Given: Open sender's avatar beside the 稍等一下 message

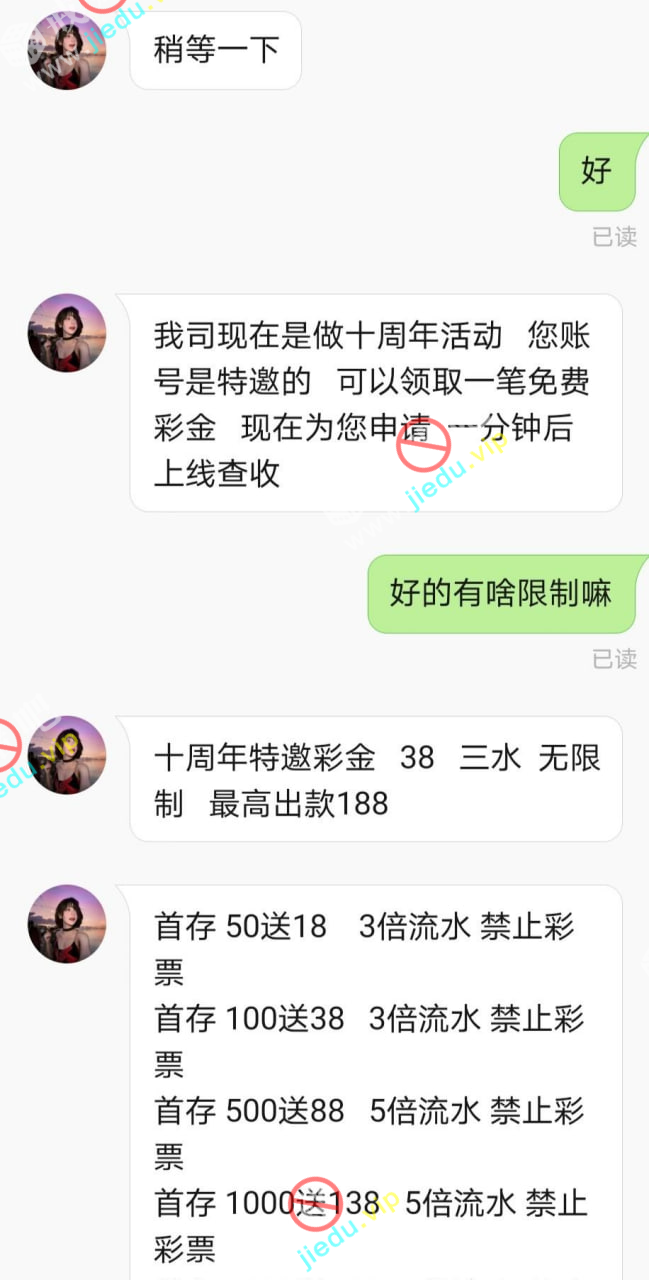Looking at the screenshot, I should point(67,50).
